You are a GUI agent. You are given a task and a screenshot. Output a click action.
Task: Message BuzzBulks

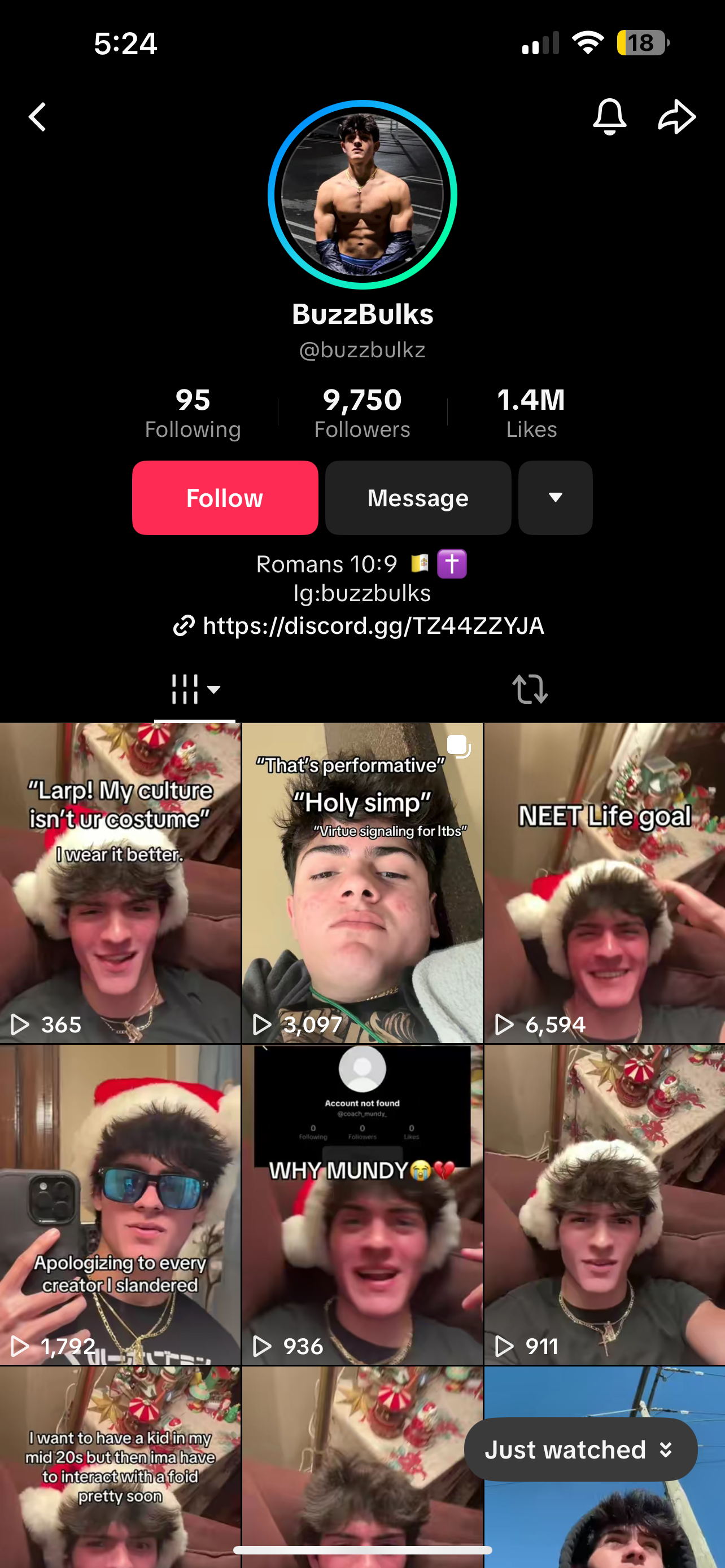tap(418, 498)
